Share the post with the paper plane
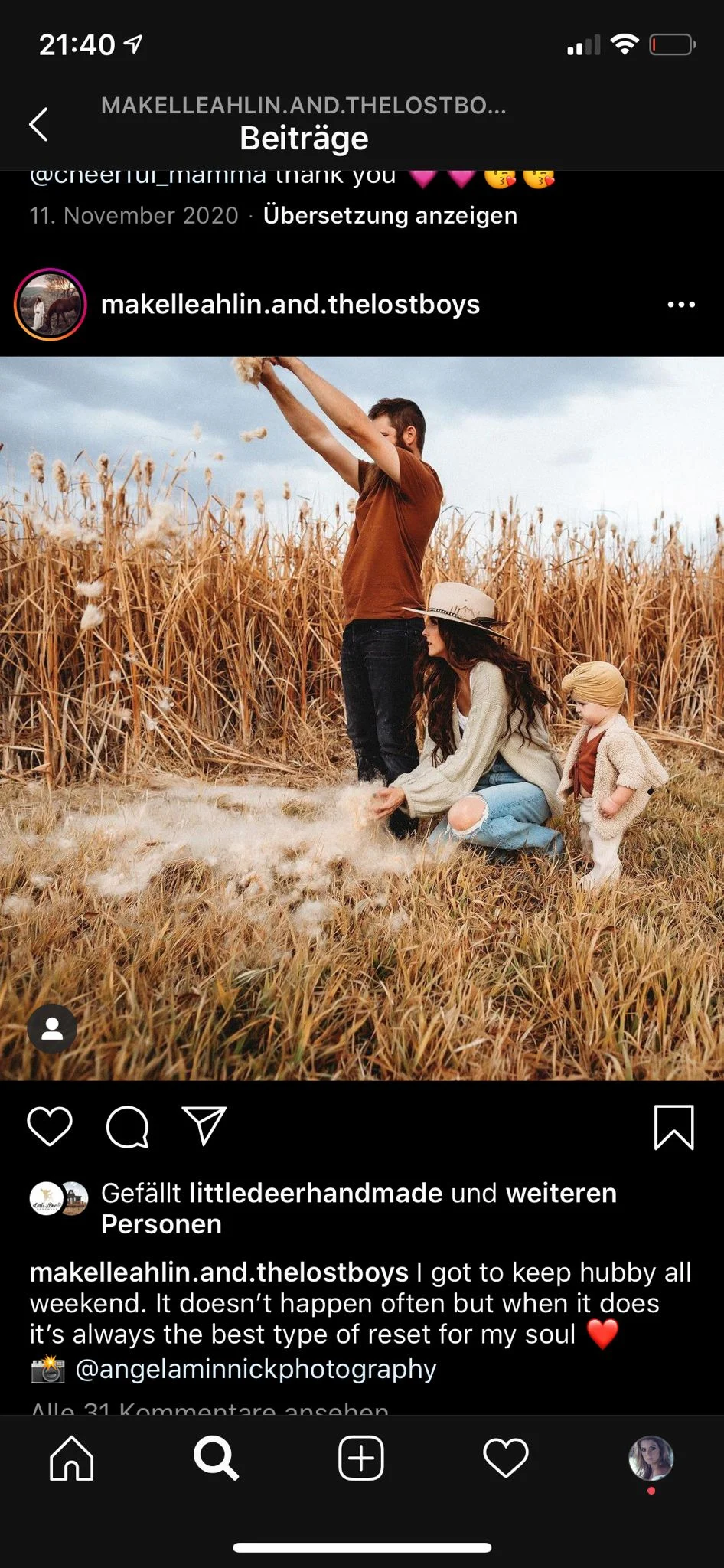Screen dimensions: 724x1568 tap(204, 1125)
